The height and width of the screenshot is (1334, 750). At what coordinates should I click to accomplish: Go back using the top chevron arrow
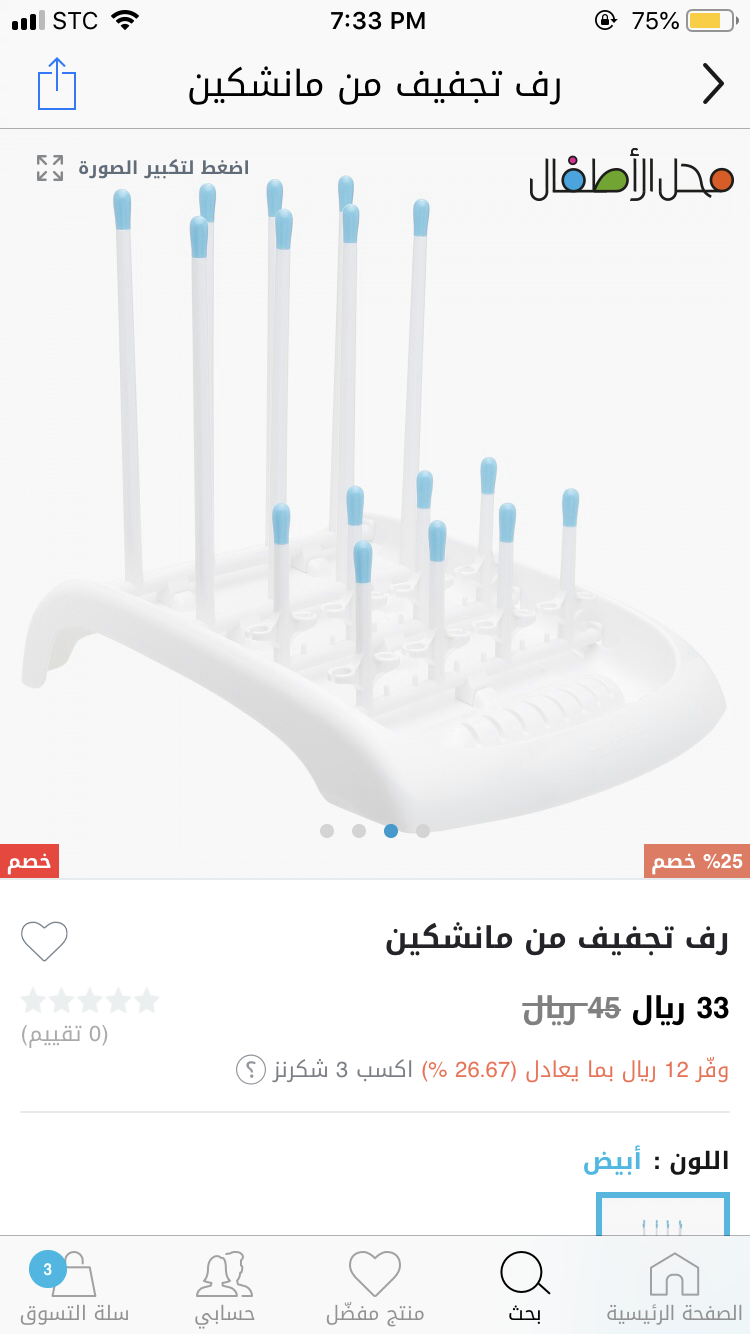712,85
